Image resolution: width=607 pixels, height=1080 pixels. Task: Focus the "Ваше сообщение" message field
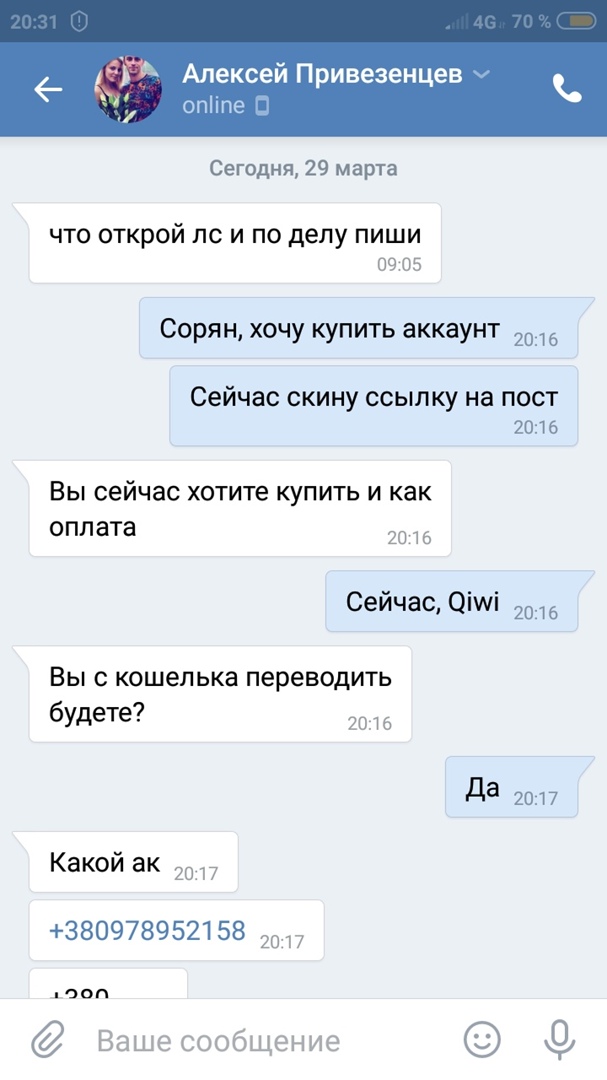[x=260, y=1041]
